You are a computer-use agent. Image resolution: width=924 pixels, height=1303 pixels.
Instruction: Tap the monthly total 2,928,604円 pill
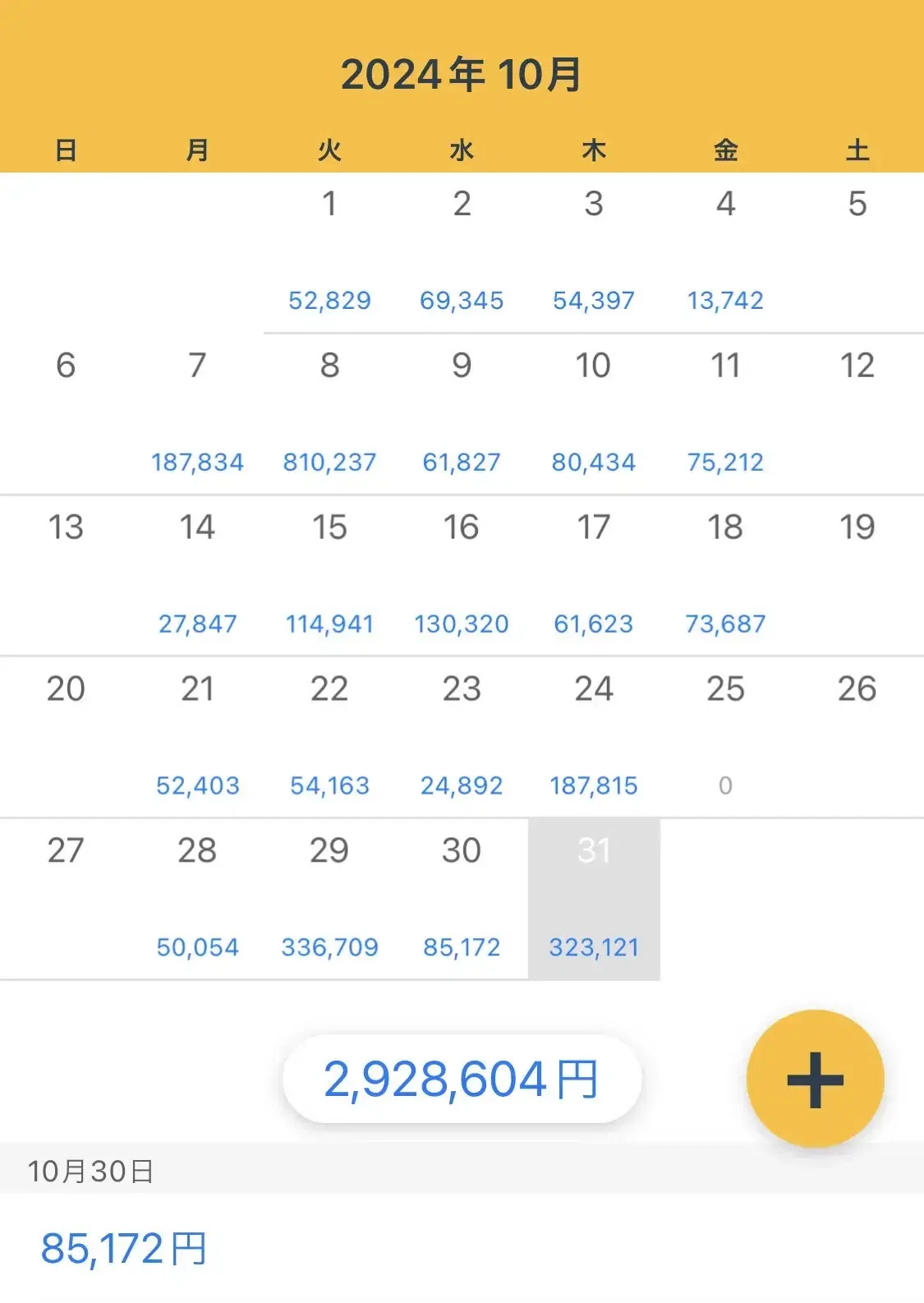(462, 1079)
